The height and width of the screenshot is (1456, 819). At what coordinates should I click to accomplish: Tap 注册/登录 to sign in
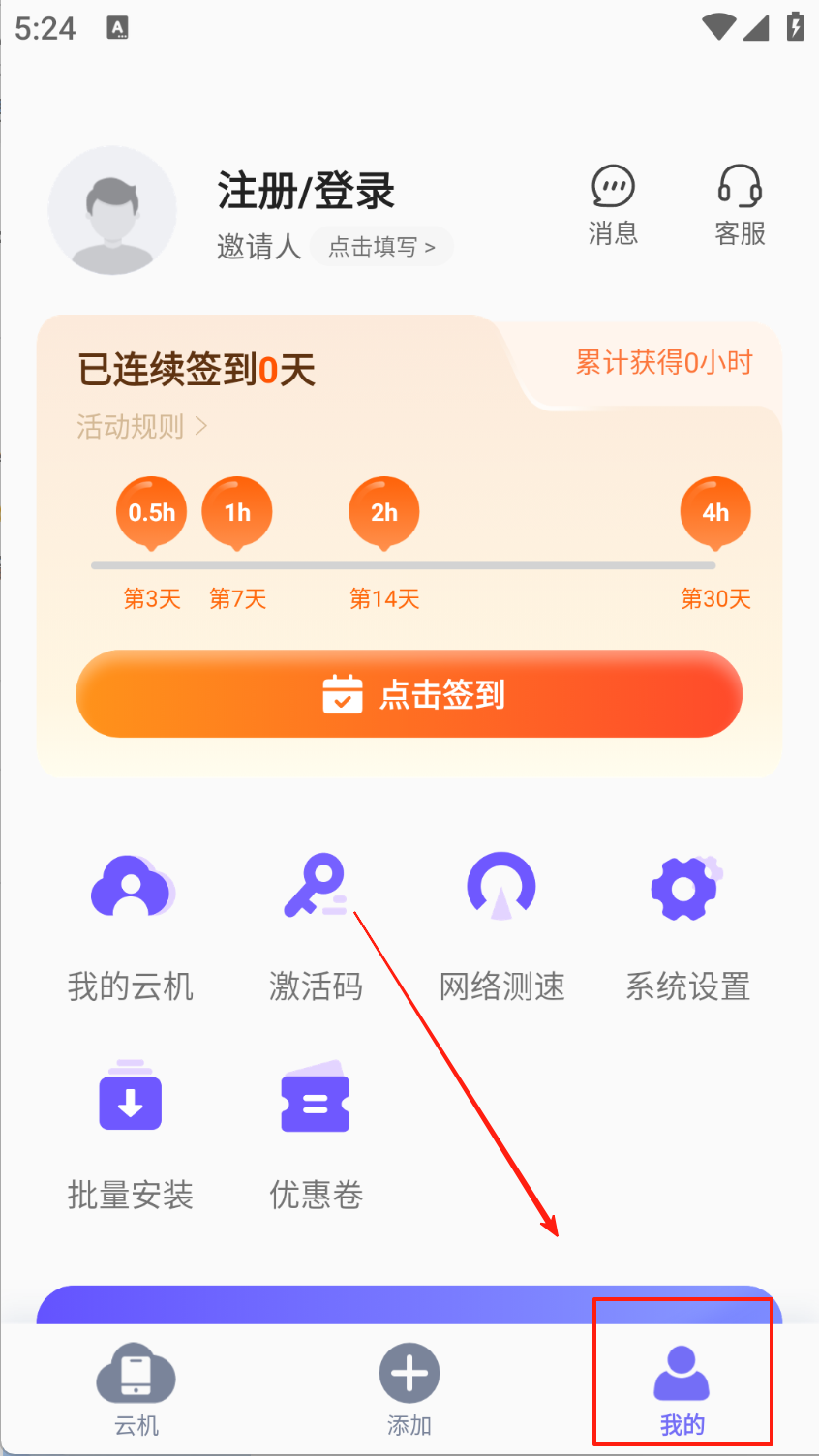(306, 191)
